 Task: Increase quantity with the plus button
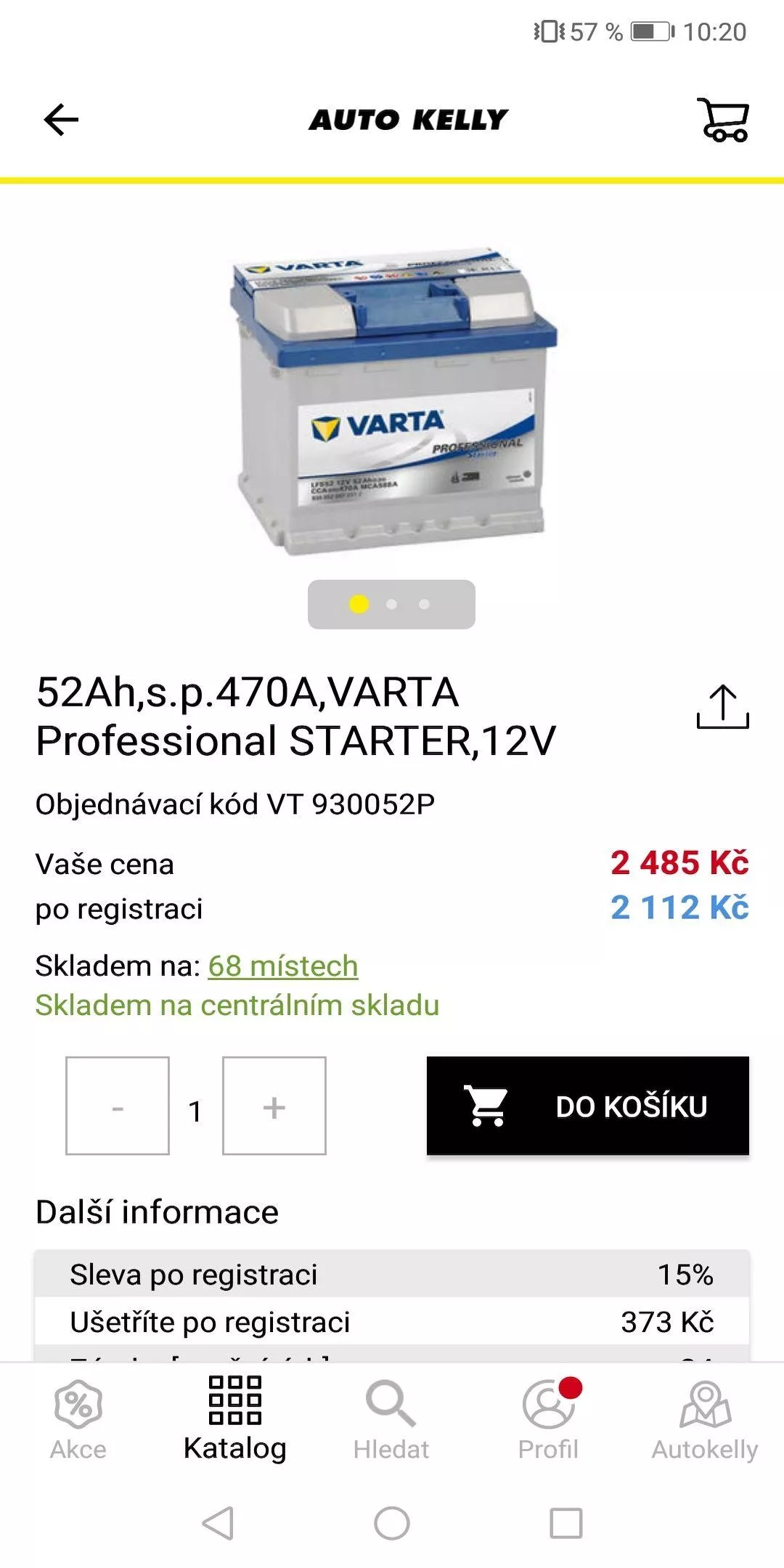[x=274, y=1106]
